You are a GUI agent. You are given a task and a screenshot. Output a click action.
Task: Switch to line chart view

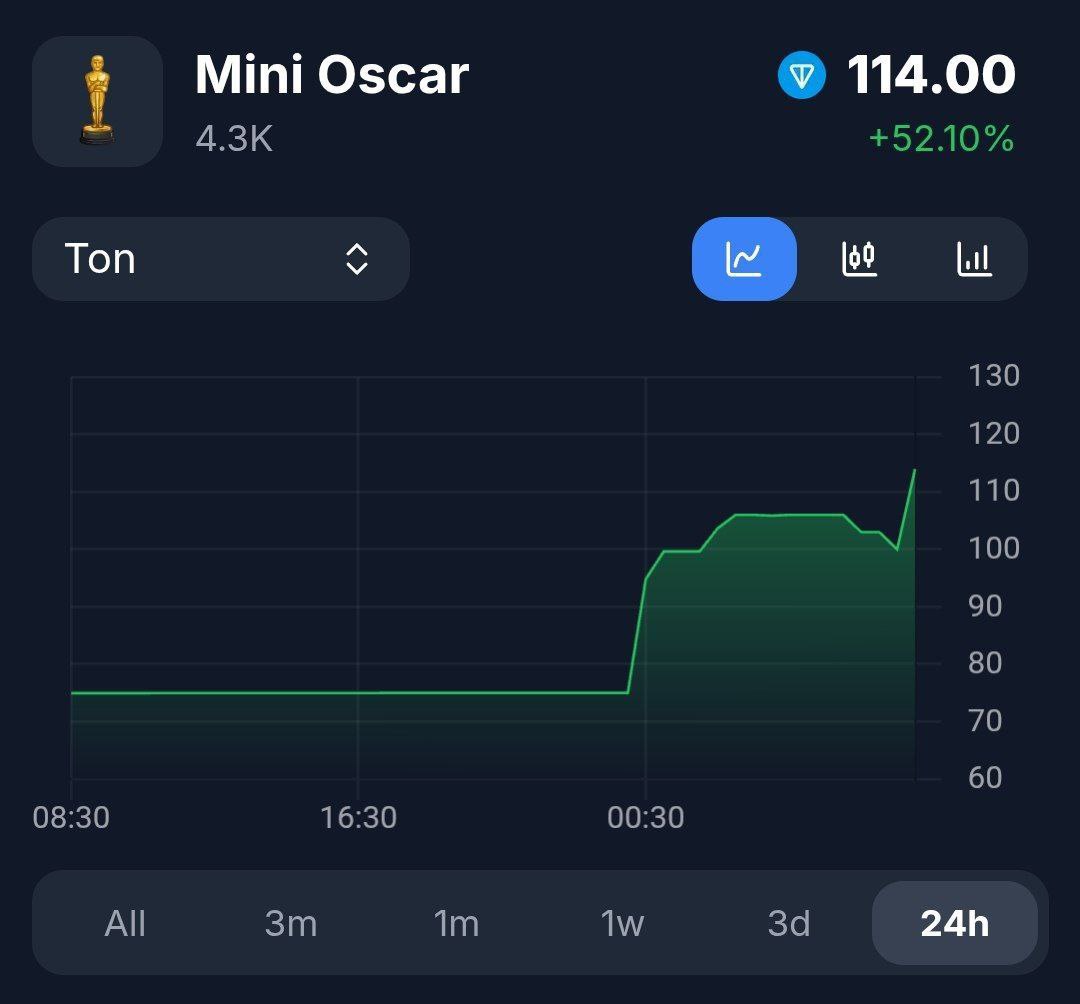pos(744,259)
